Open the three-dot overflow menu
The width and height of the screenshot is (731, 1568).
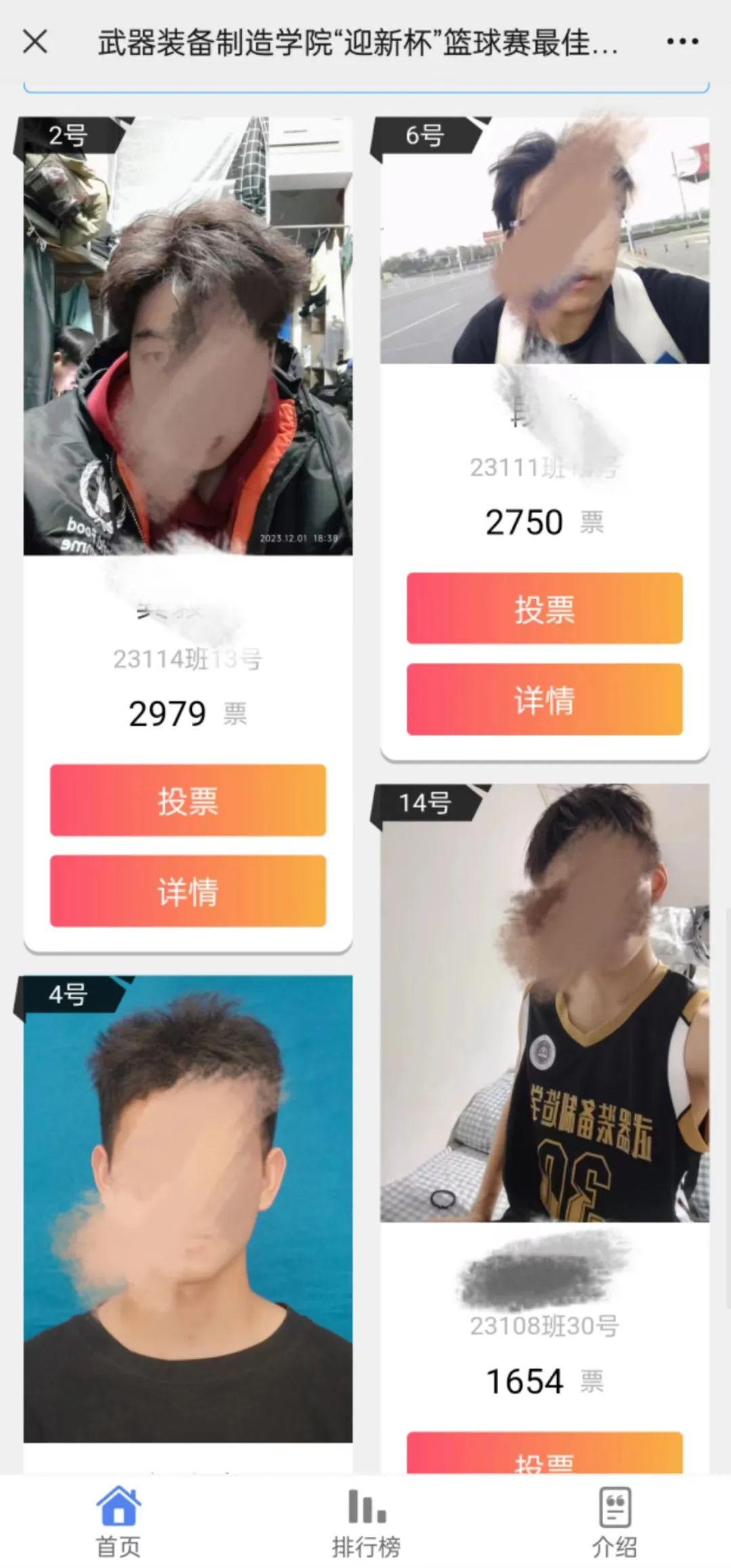[682, 41]
